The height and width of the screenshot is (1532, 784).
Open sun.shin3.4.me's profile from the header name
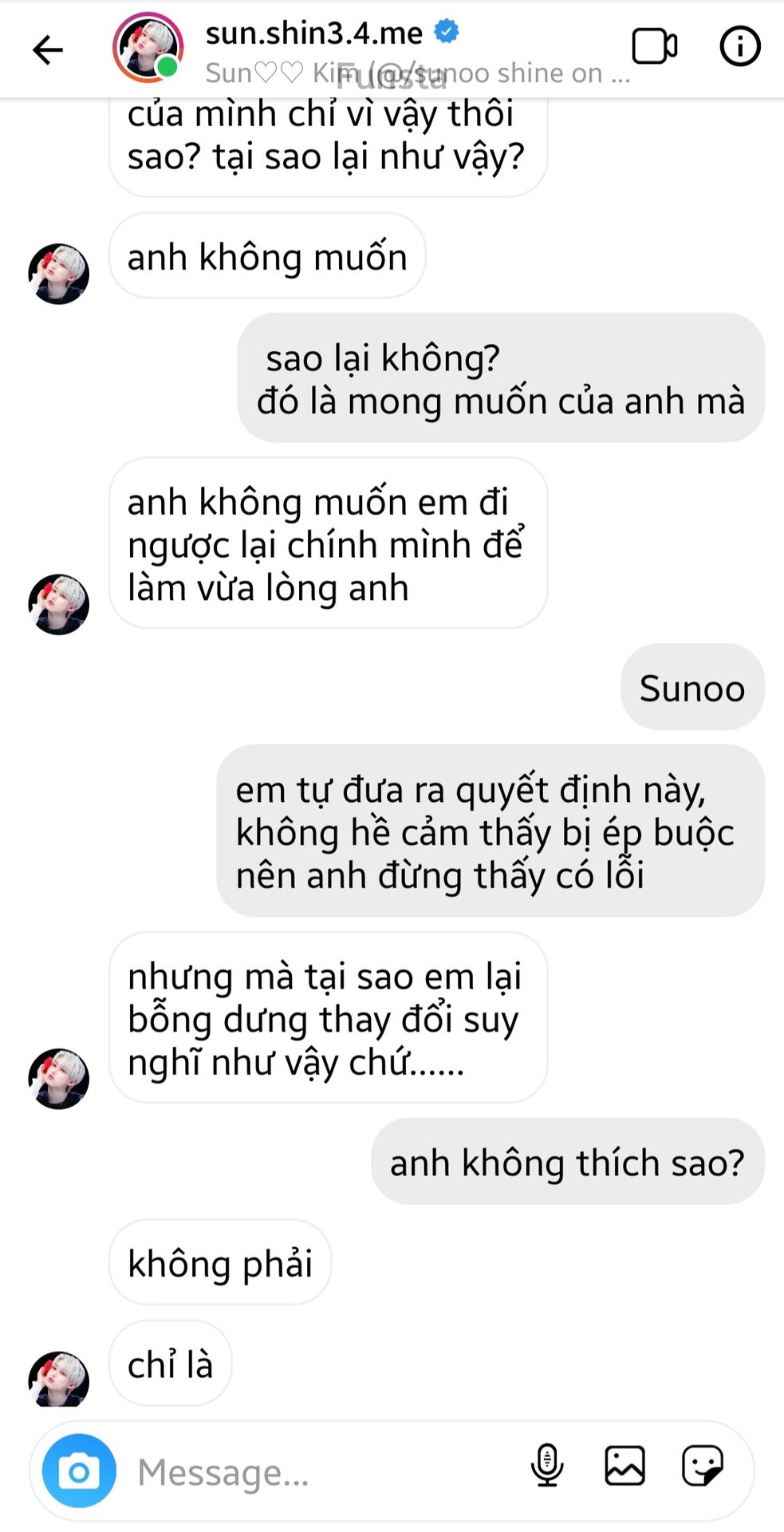tap(314, 33)
